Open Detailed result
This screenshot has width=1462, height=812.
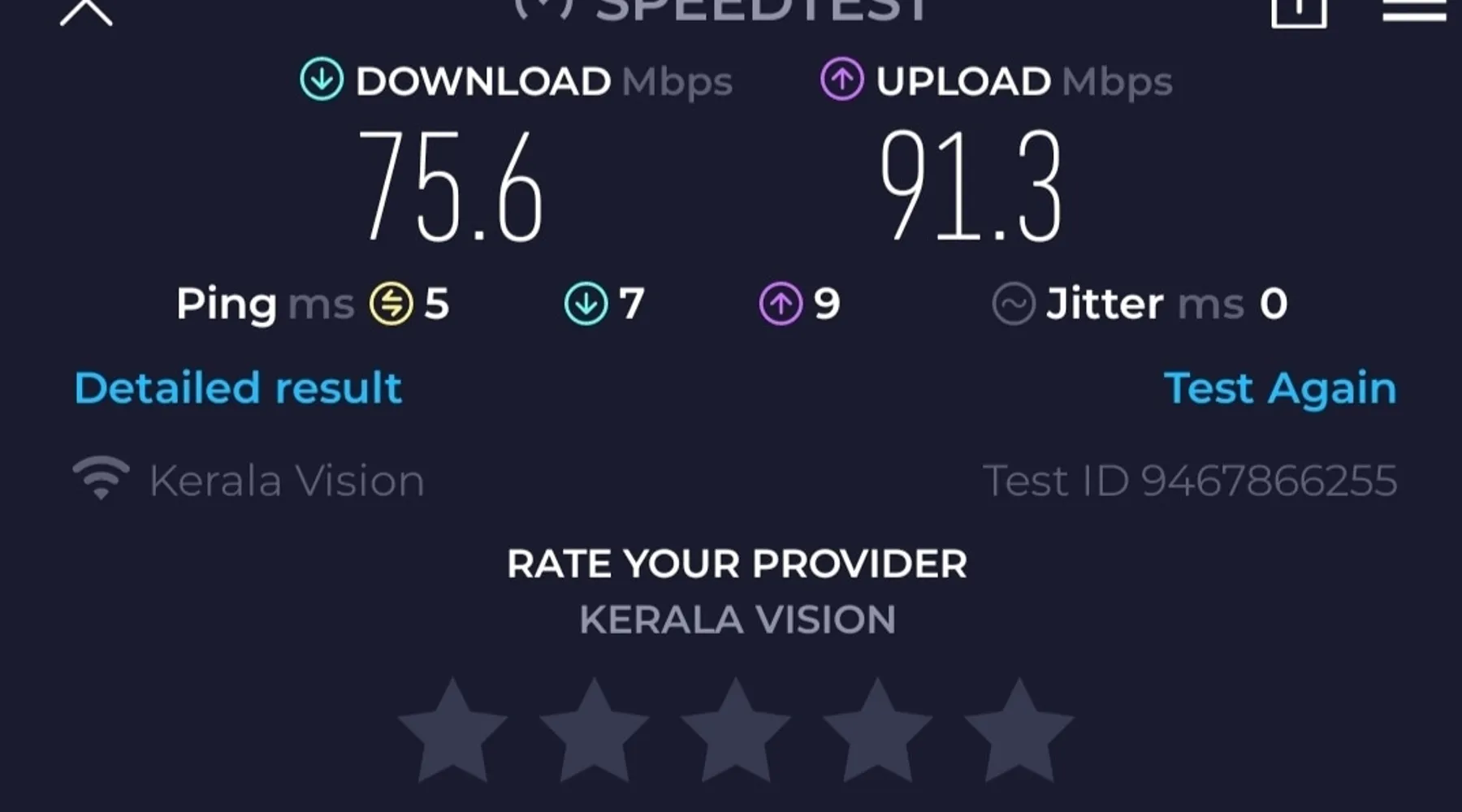click(x=238, y=387)
